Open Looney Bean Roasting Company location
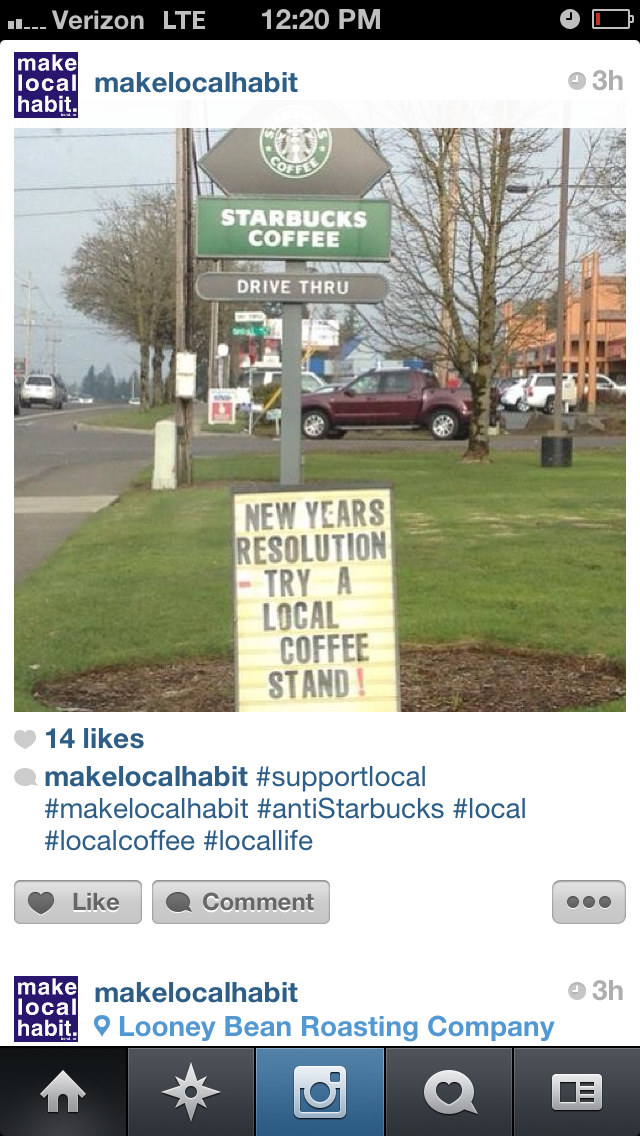 click(336, 1027)
